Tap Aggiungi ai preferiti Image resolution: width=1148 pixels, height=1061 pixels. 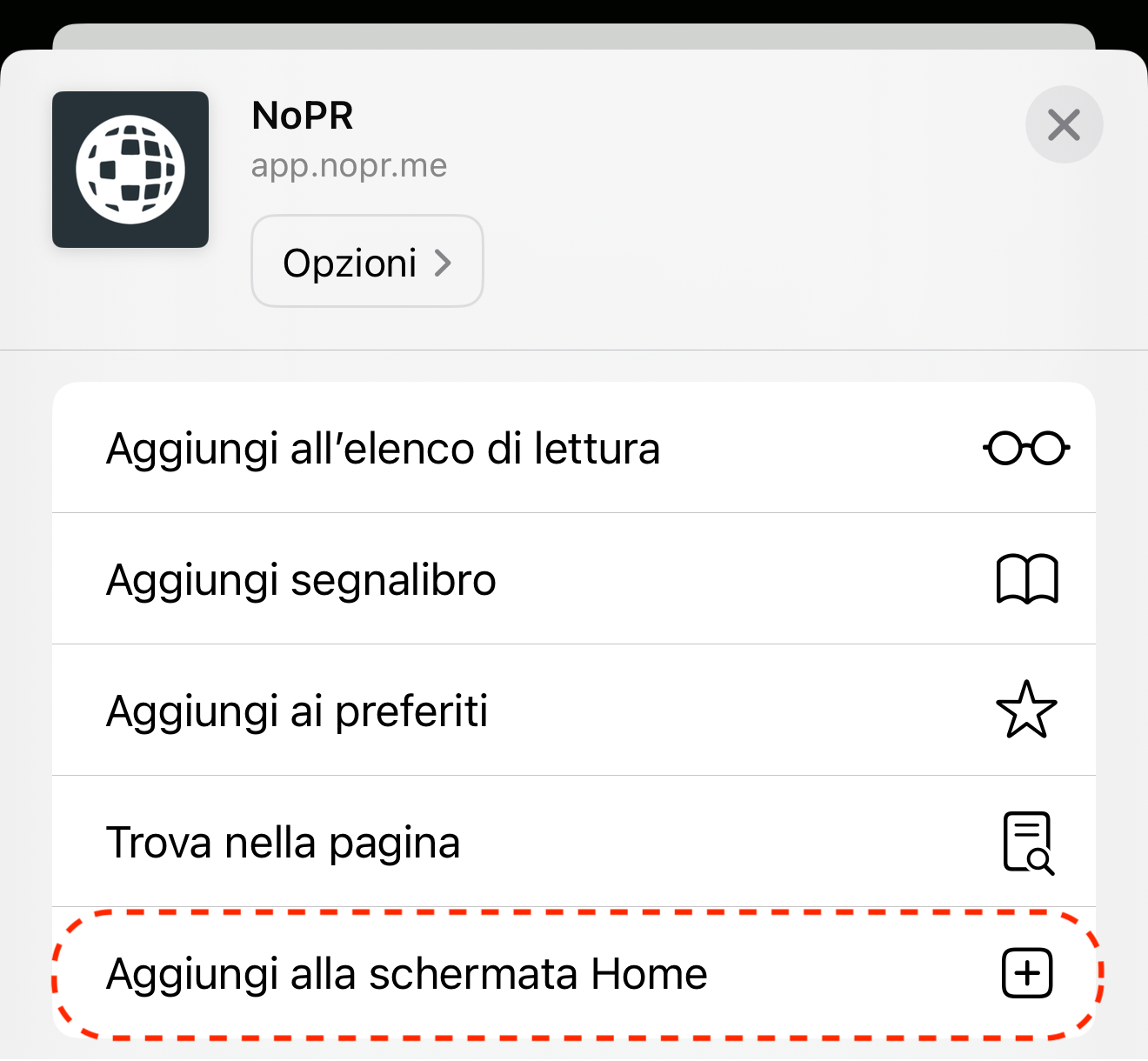[574, 711]
